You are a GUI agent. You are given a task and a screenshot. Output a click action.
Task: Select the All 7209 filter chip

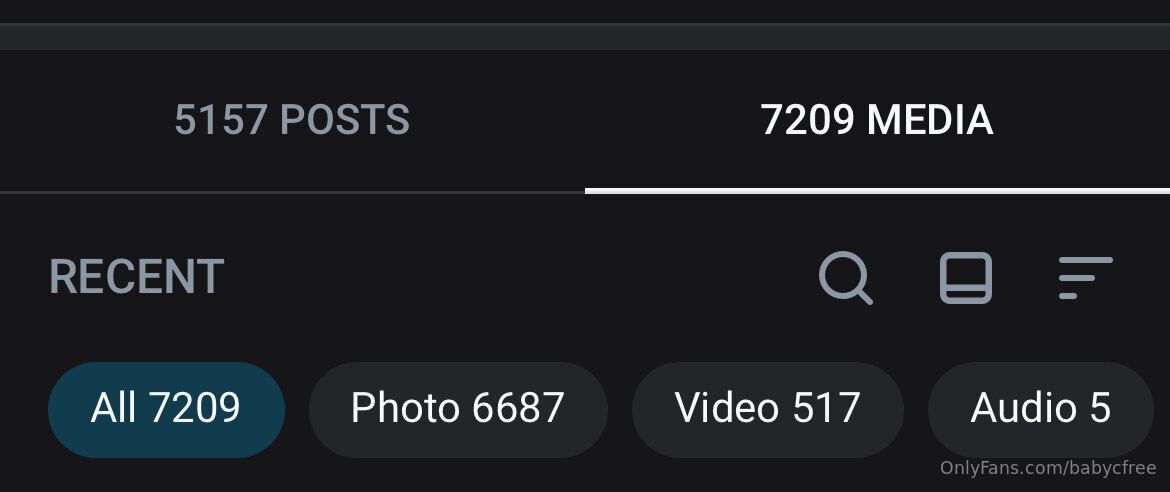166,409
